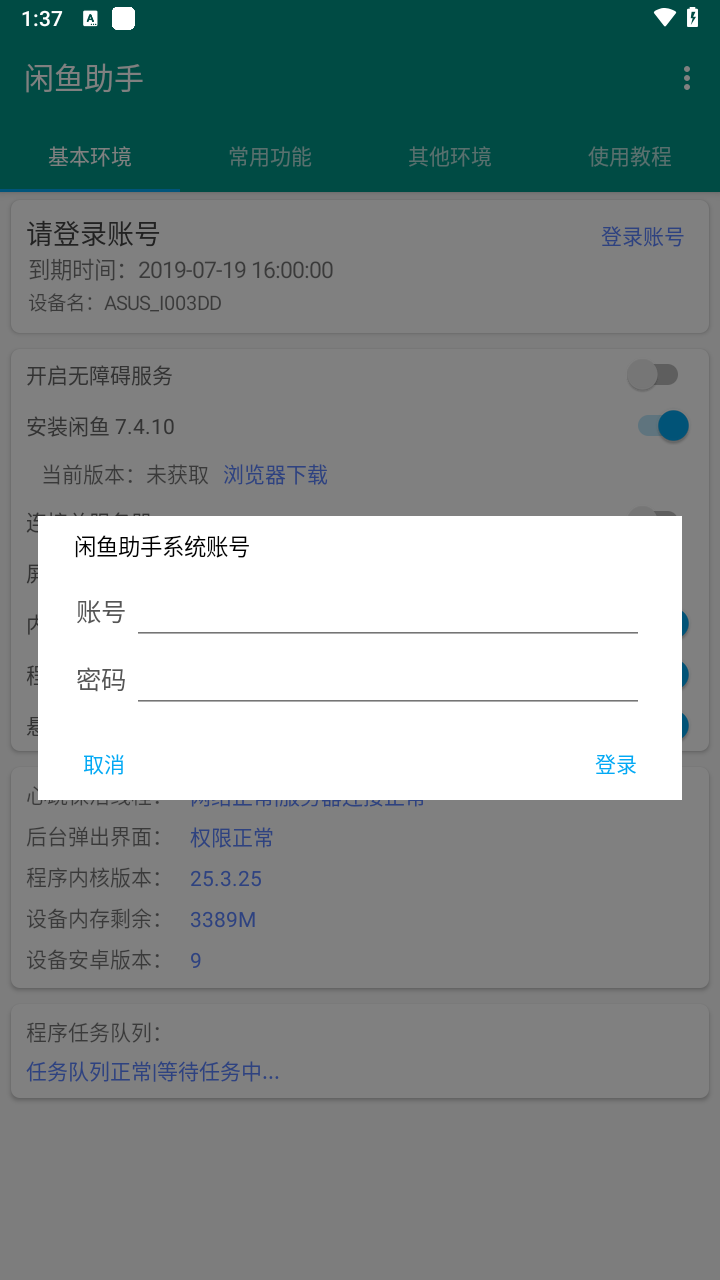Tap the 账号 input field
The image size is (720, 1280).
pos(387,612)
